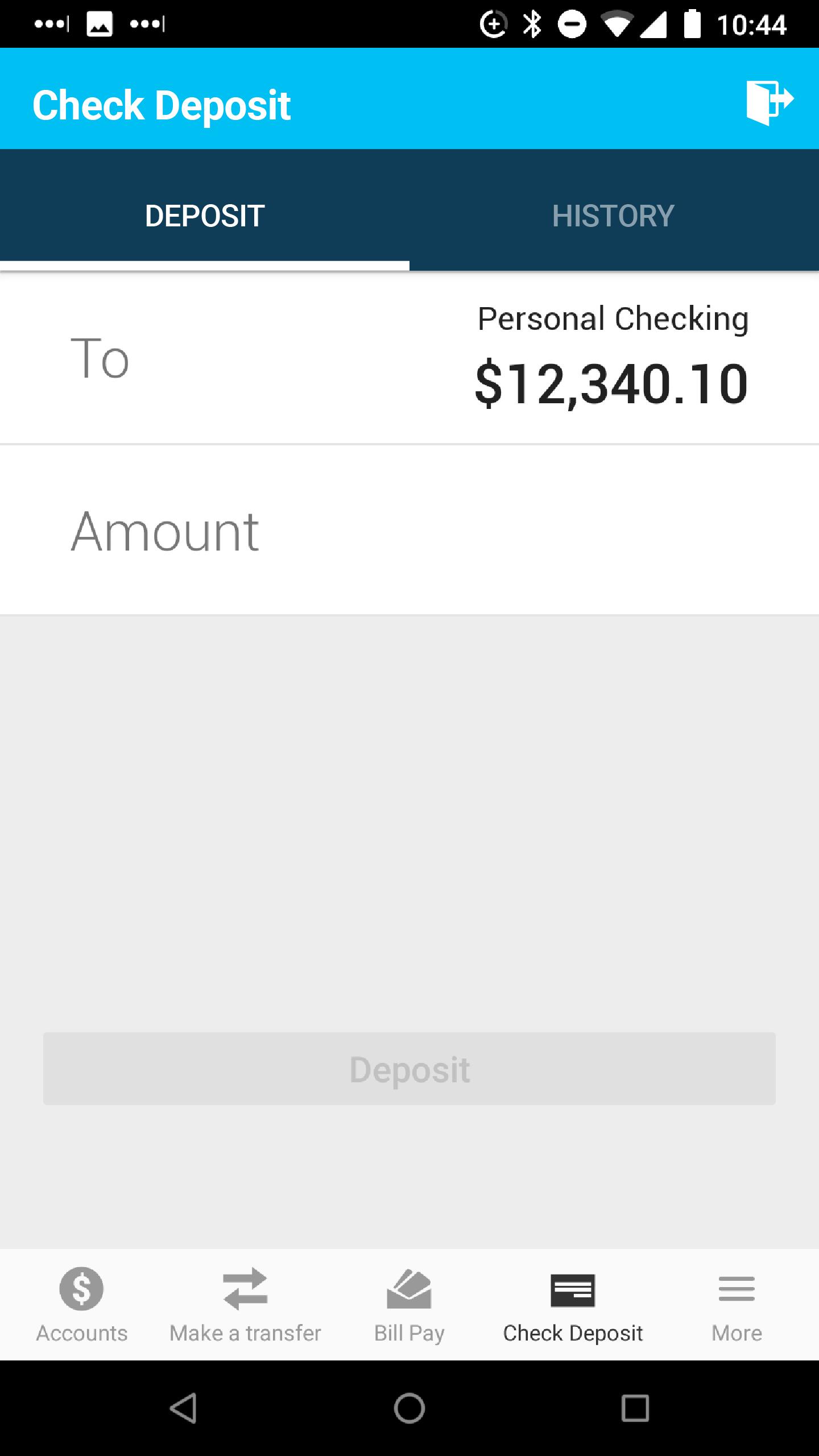Enter the check amount field
This screenshot has width=819, height=1456.
[x=409, y=530]
